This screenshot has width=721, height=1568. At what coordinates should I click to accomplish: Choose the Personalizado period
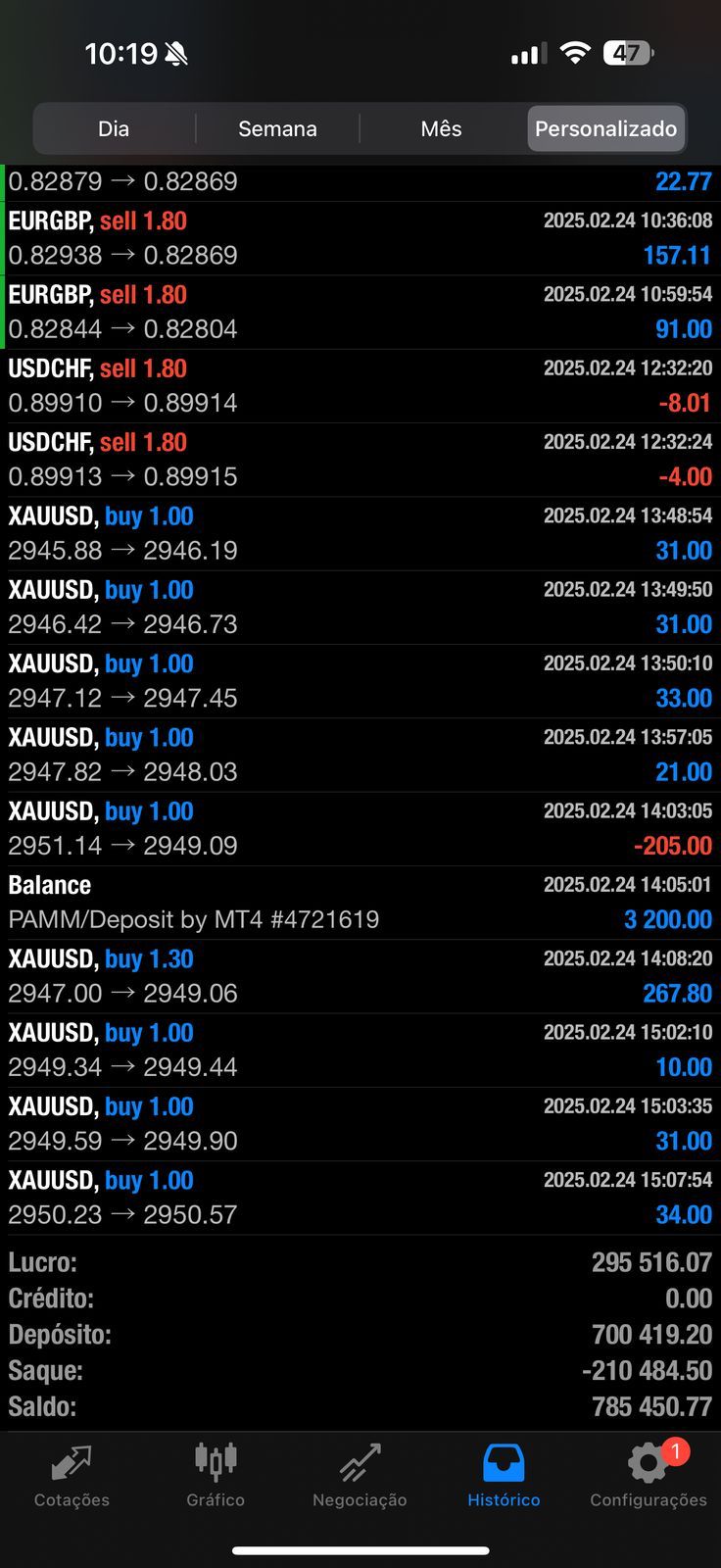[605, 128]
